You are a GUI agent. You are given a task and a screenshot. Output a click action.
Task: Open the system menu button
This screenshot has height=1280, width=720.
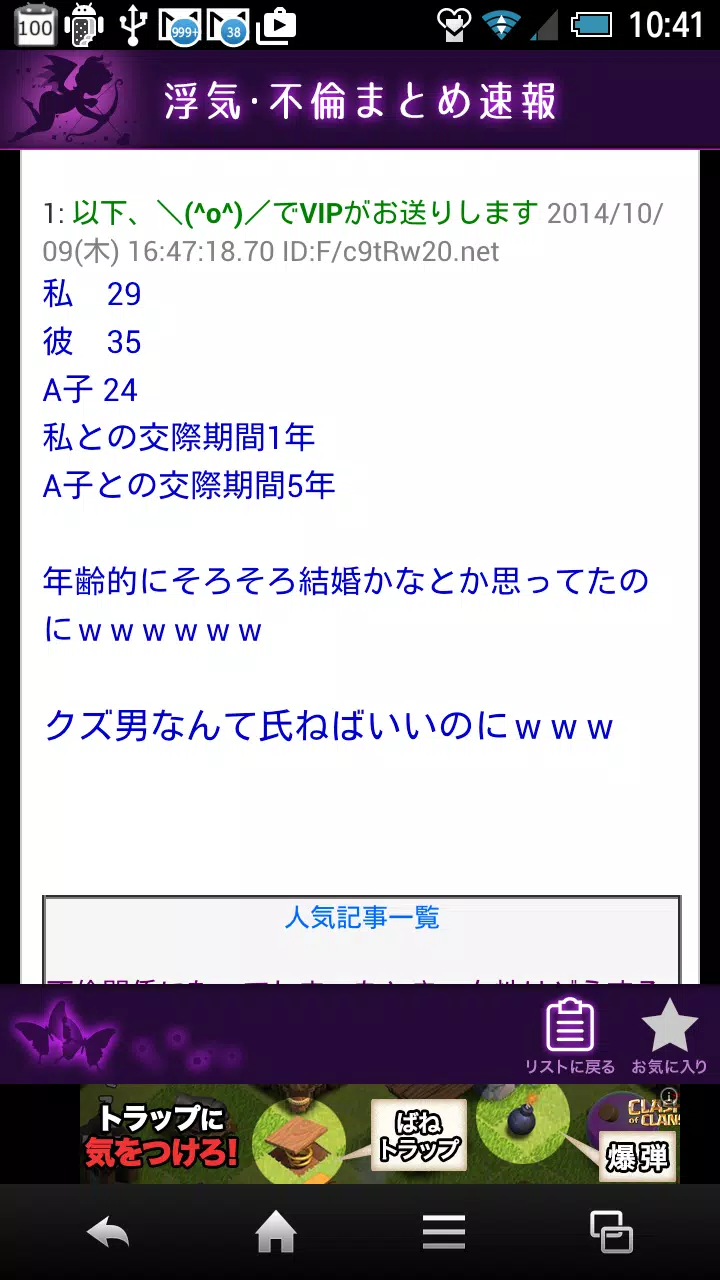coord(443,1232)
